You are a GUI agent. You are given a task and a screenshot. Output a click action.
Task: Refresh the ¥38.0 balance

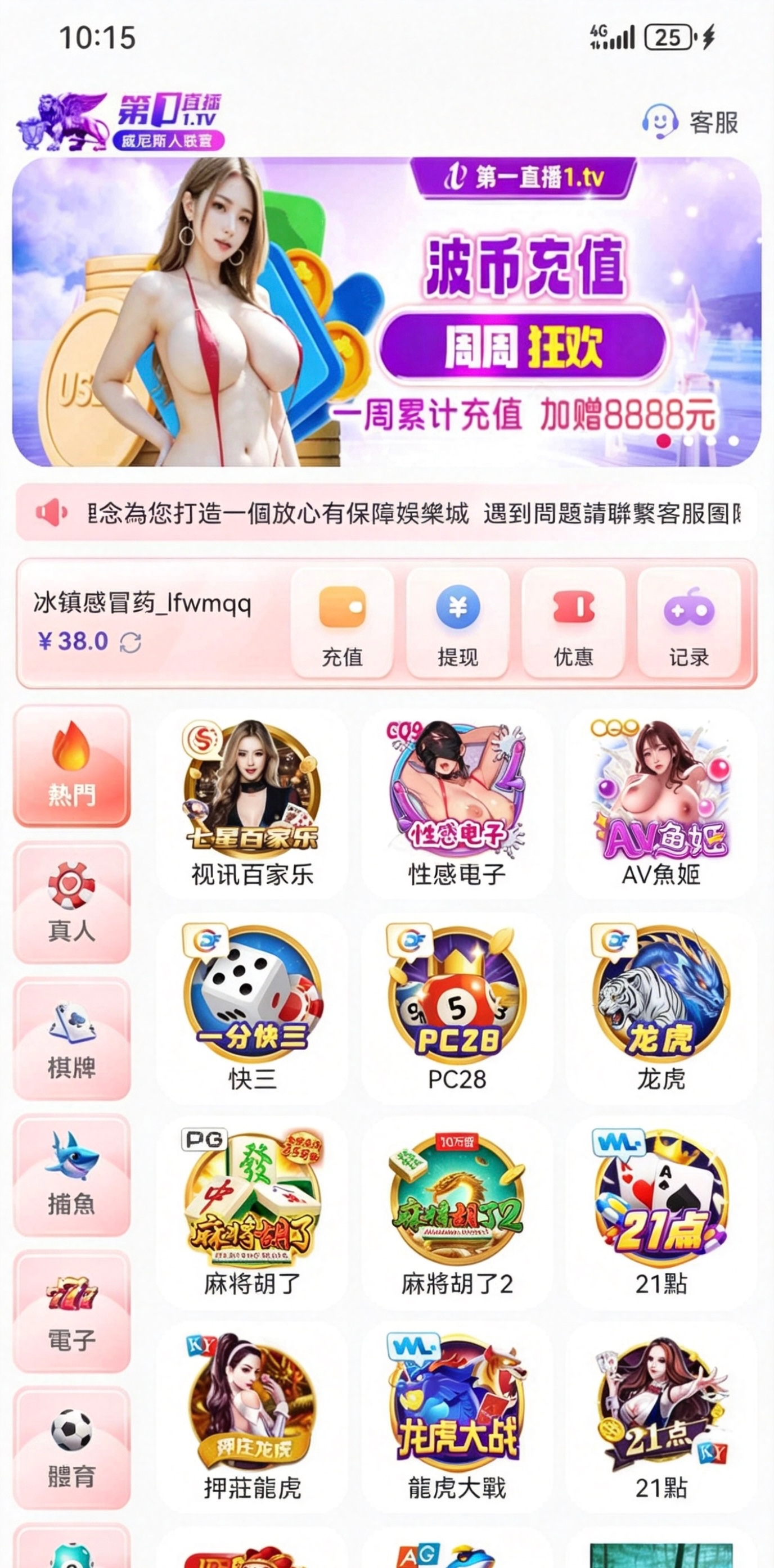click(x=131, y=643)
